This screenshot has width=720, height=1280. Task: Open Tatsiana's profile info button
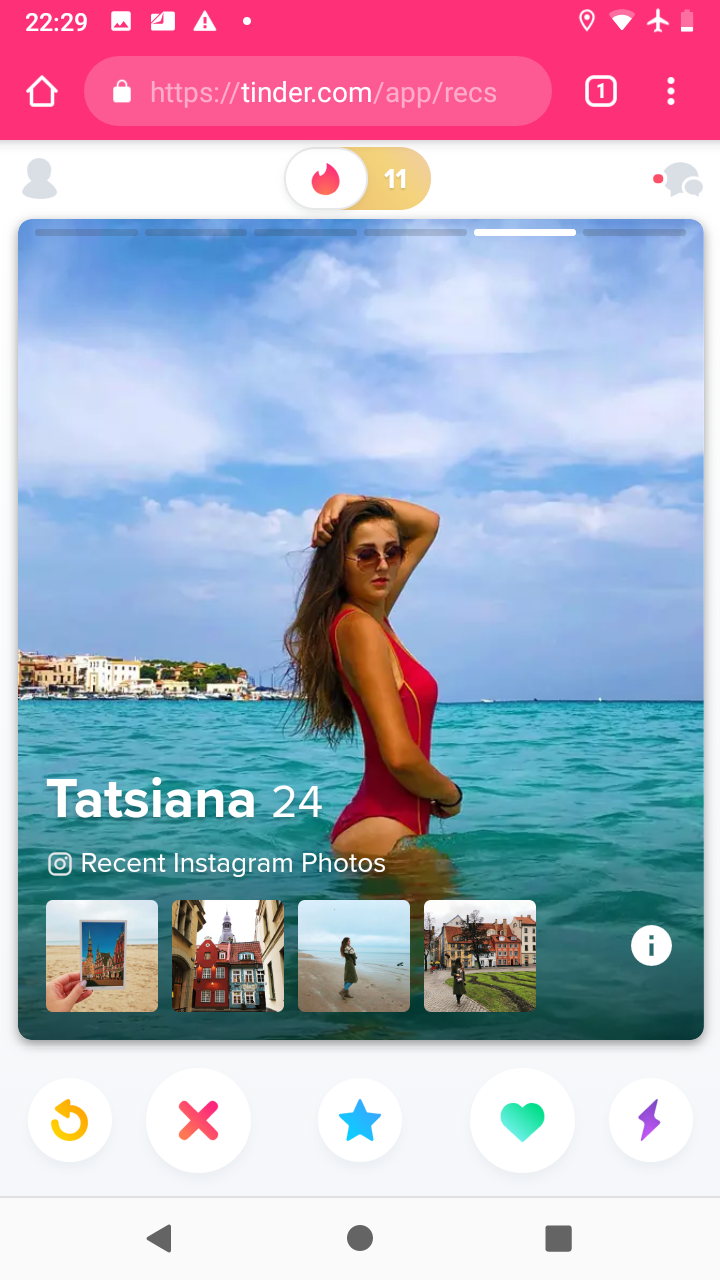(x=651, y=945)
